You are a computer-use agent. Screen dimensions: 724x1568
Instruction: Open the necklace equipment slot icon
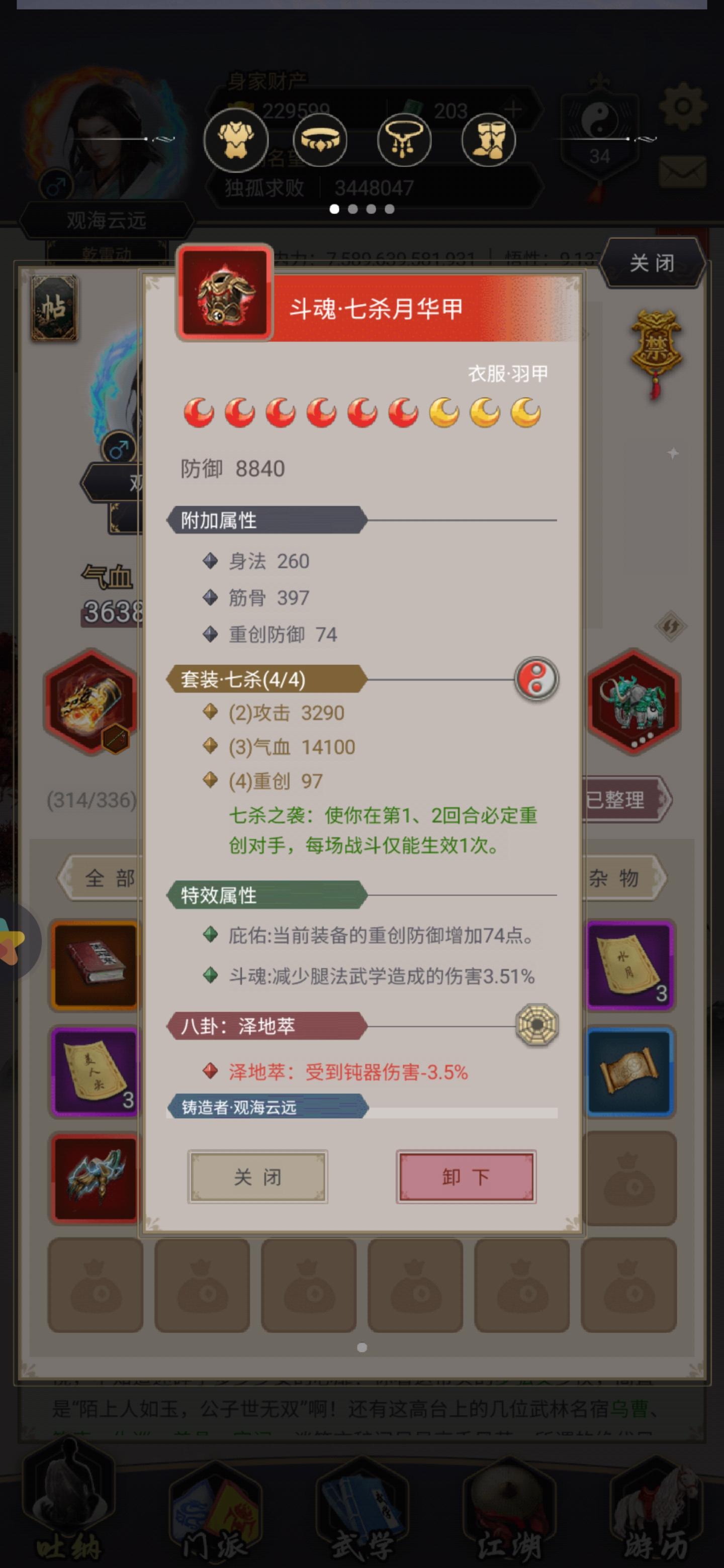[405, 140]
